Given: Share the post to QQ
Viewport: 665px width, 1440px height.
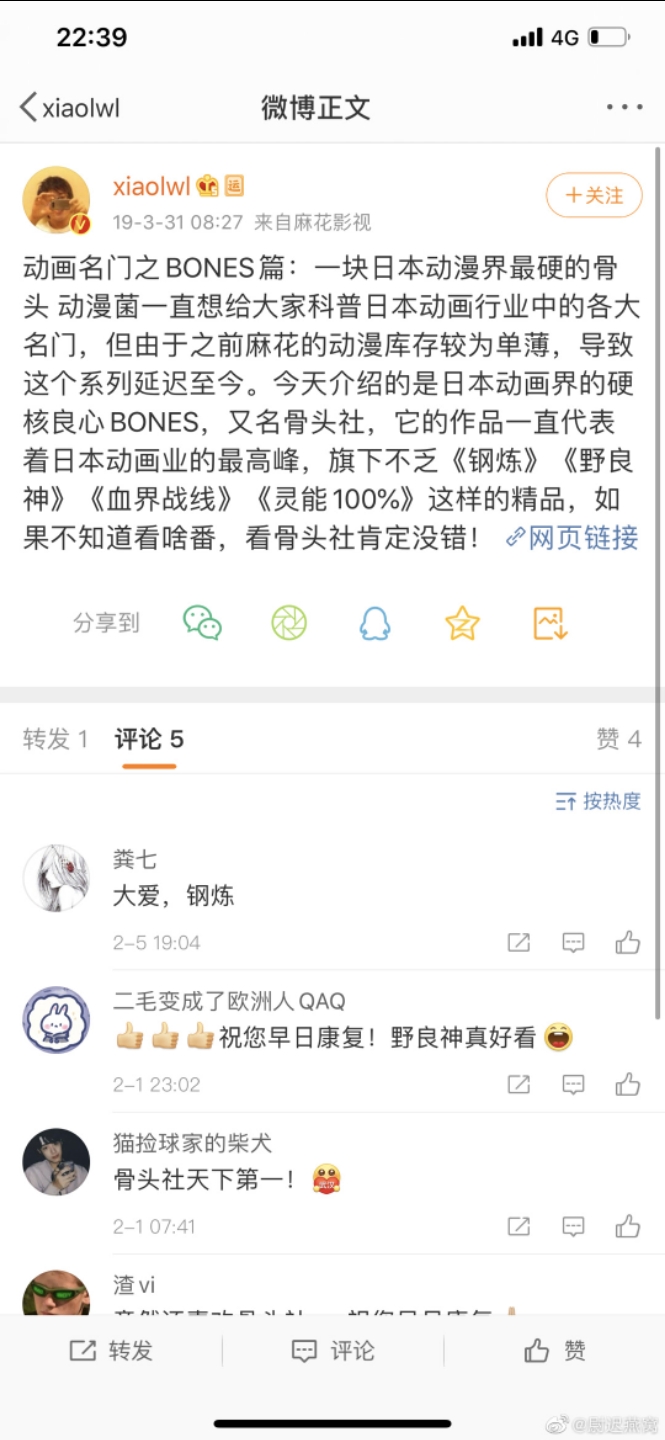Looking at the screenshot, I should (374, 623).
